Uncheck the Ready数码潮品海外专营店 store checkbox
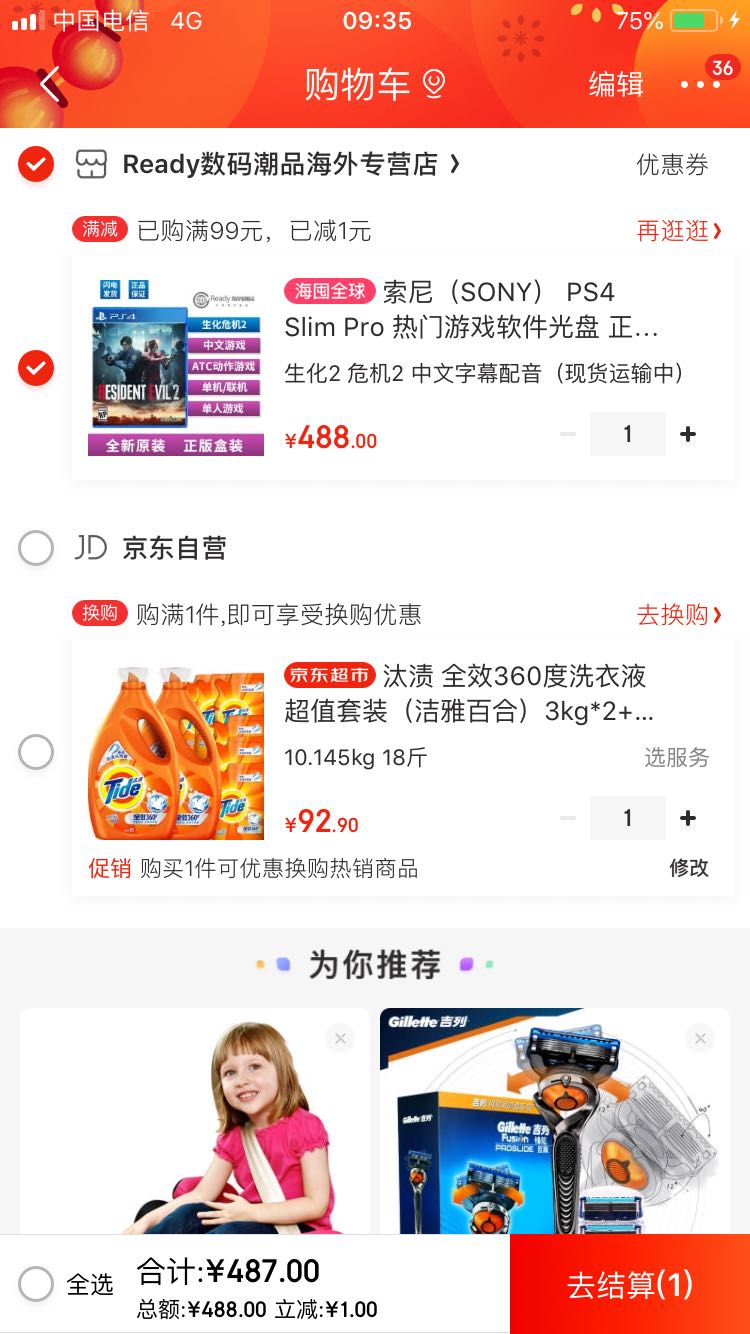The image size is (750, 1334). pos(36,164)
